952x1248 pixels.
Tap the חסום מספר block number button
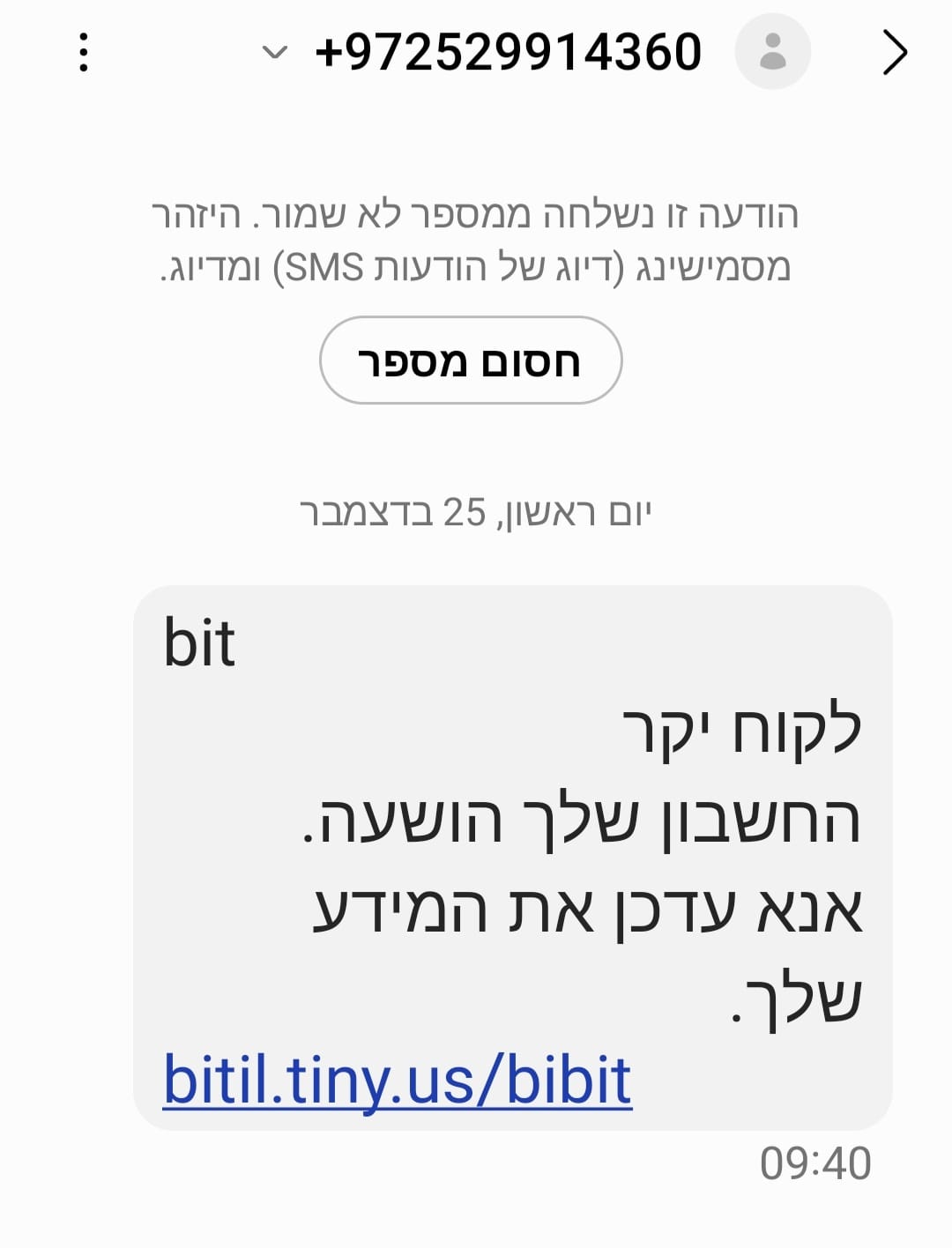point(471,360)
